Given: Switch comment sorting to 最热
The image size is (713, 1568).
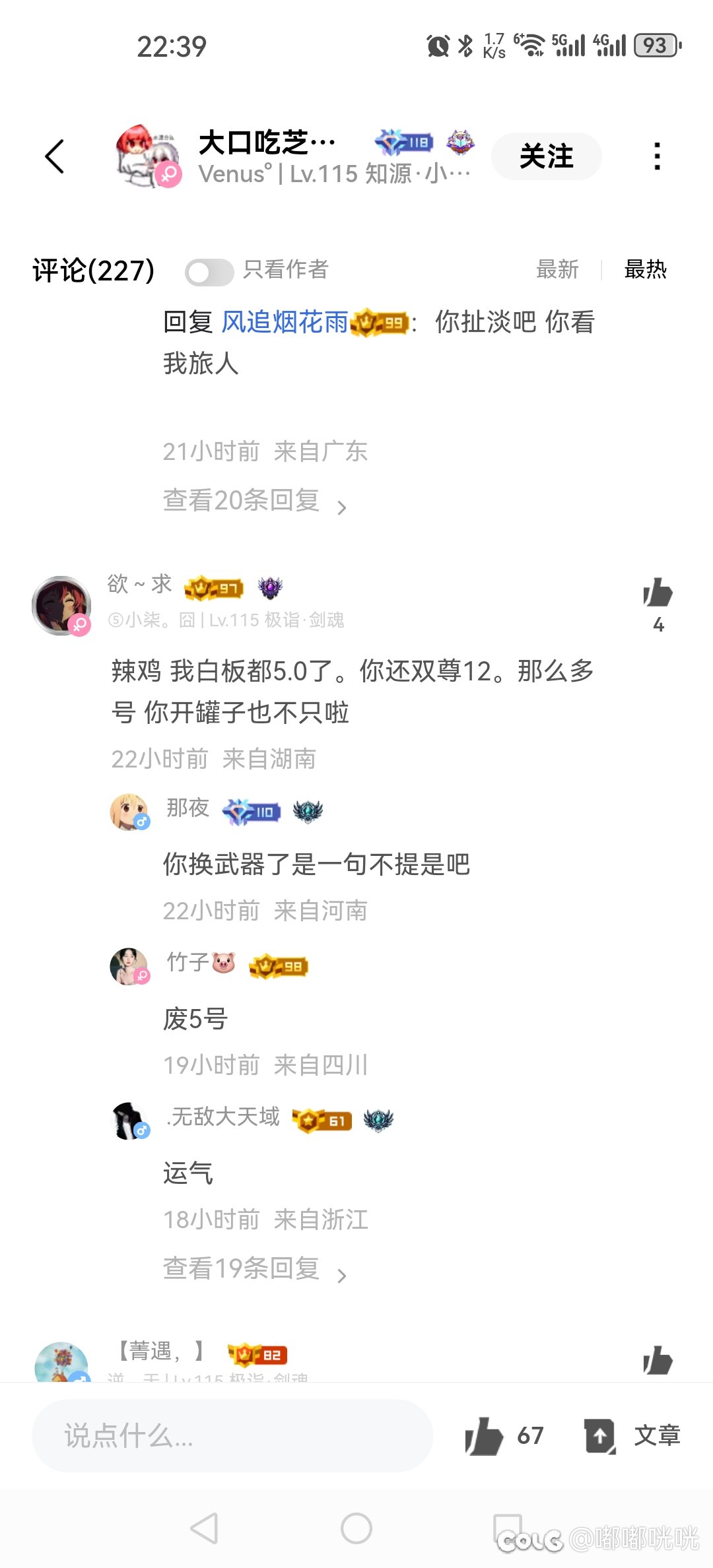Looking at the screenshot, I should pyautogui.click(x=645, y=269).
